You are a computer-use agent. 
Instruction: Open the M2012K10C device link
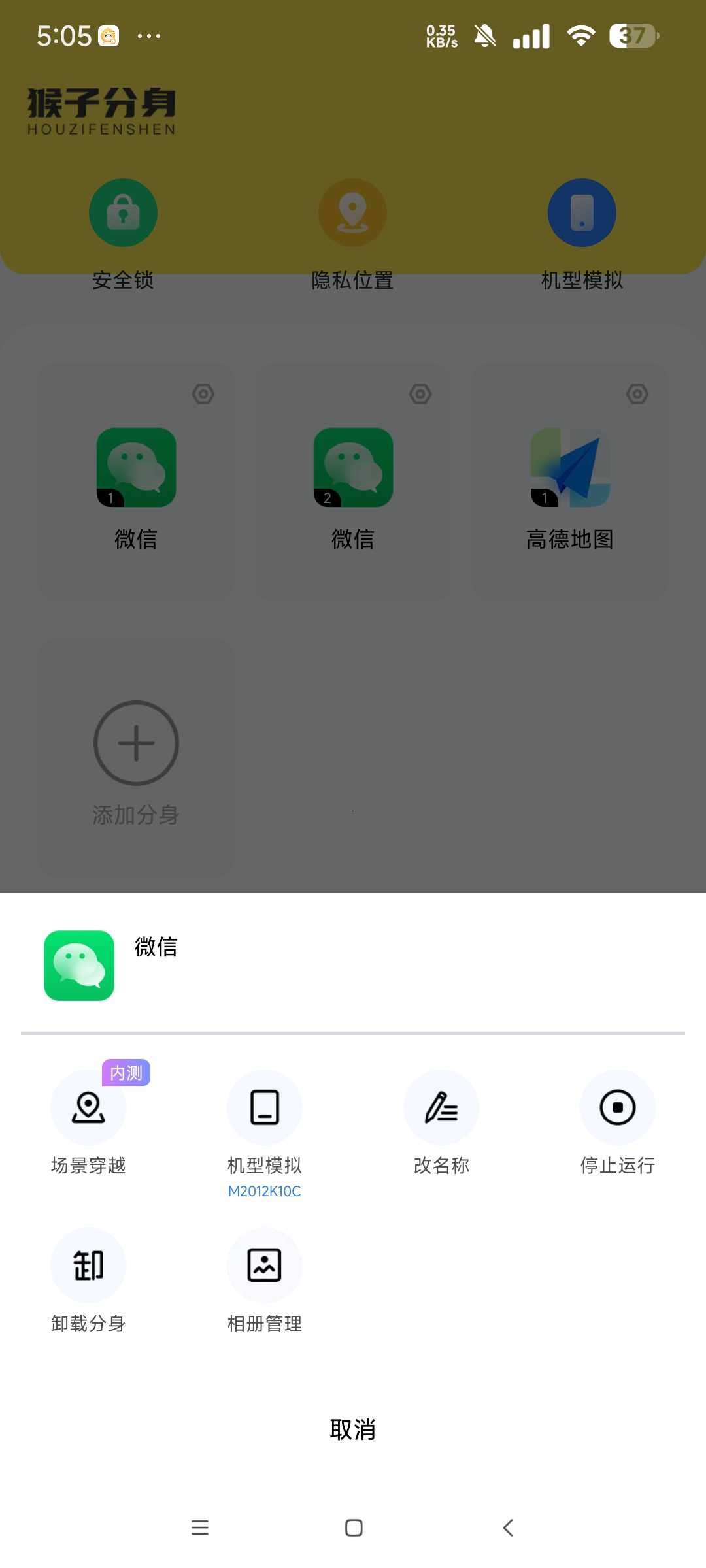point(264,1191)
